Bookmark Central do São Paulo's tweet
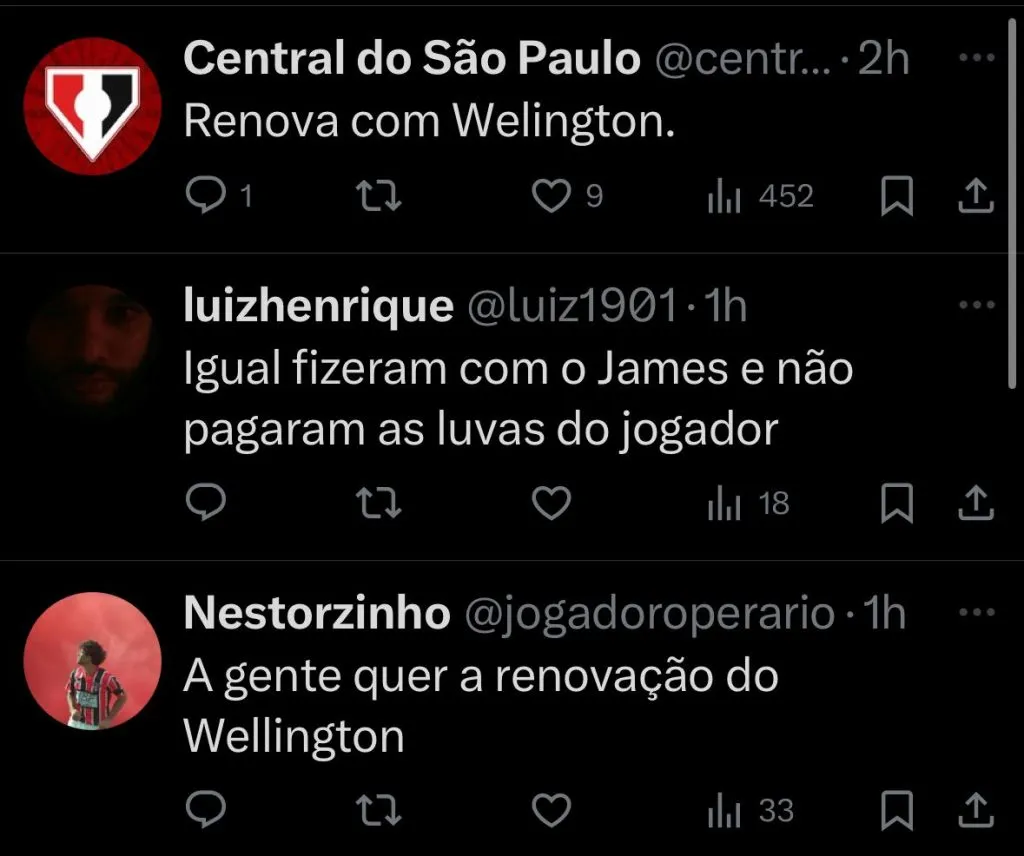 pos(897,197)
